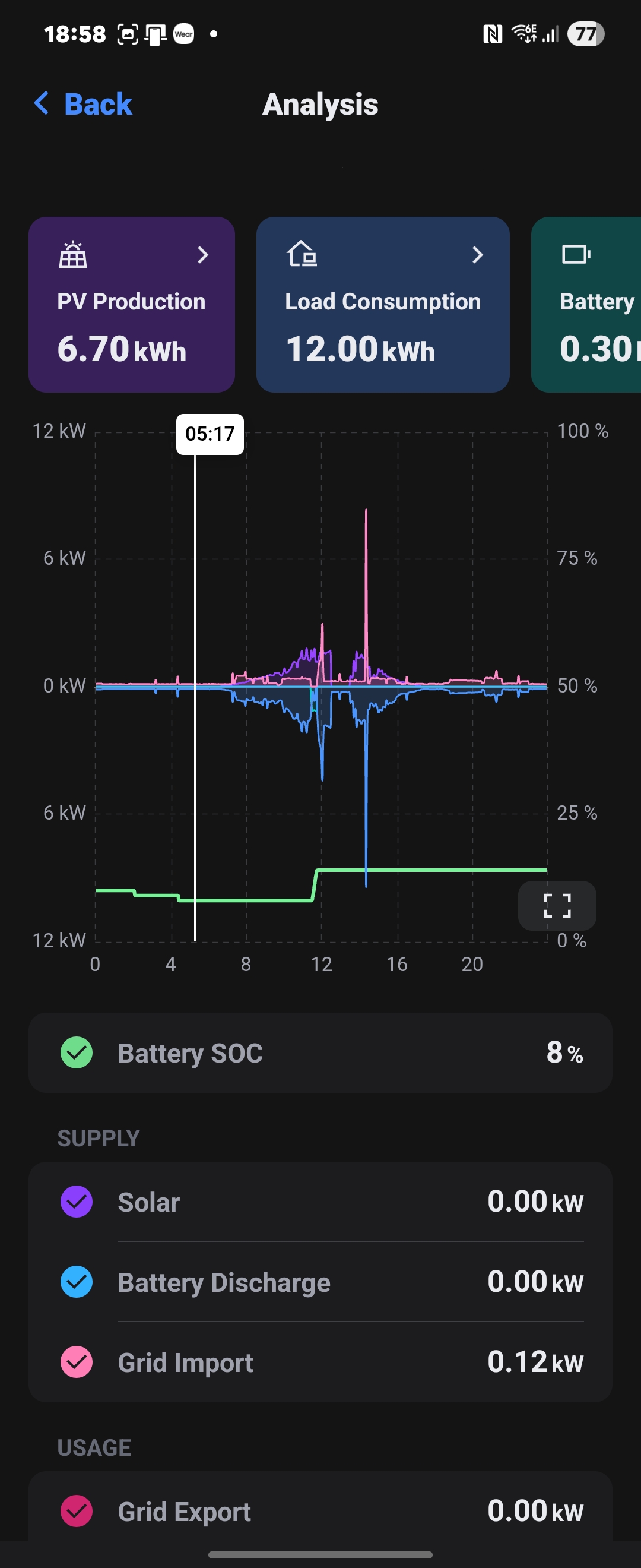Toggle Battery Discharge series visibility
The width and height of the screenshot is (641, 1568).
pos(77,1282)
